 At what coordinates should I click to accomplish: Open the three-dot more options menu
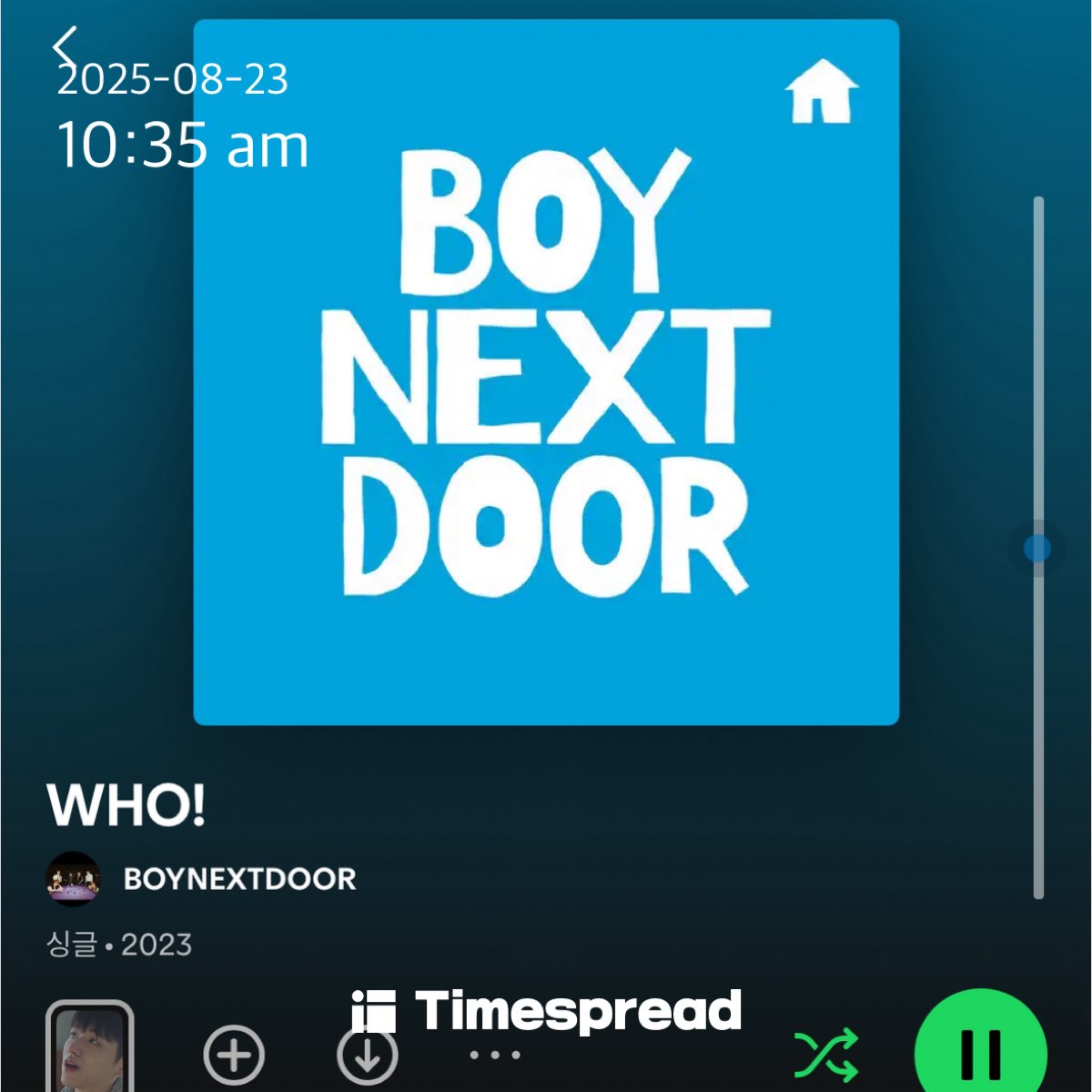coord(495,1056)
